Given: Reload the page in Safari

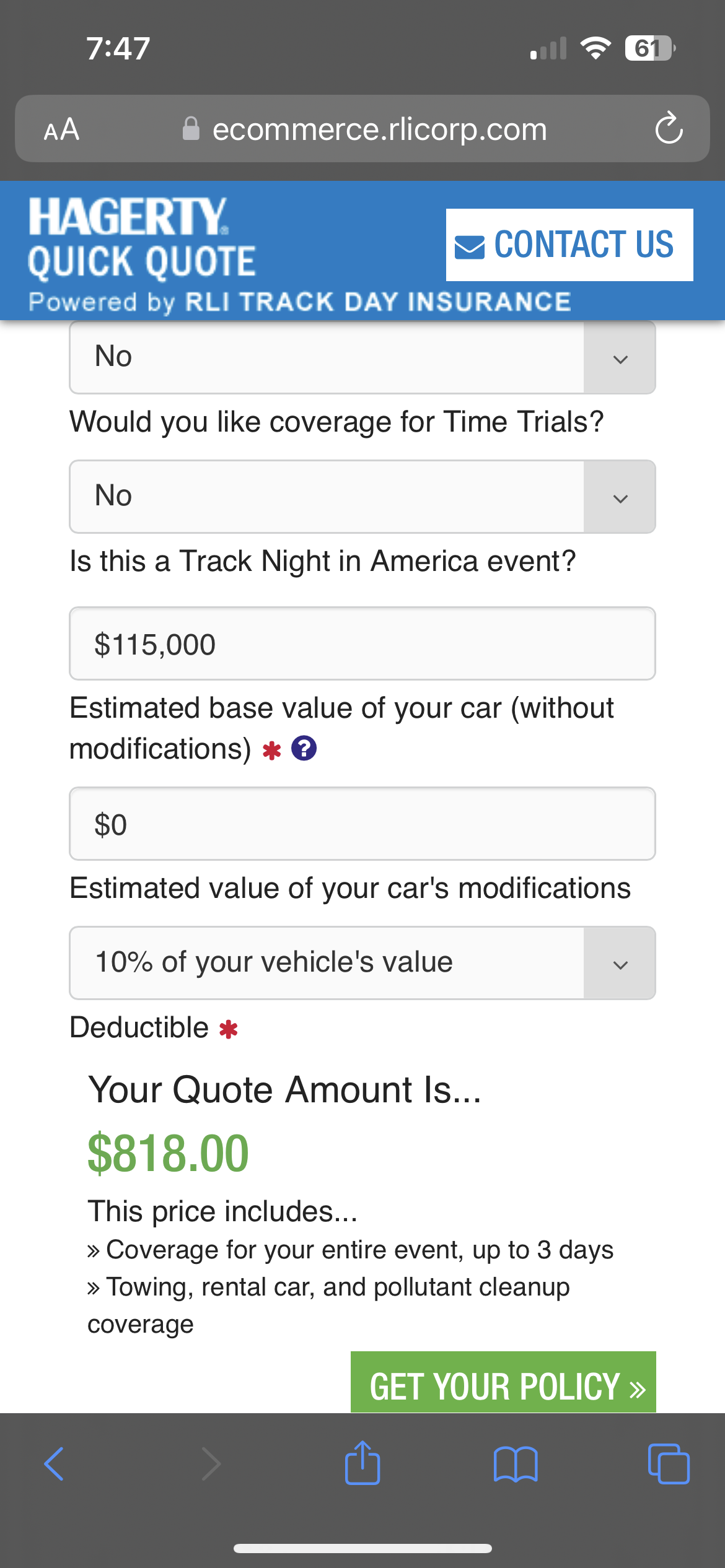Looking at the screenshot, I should click(669, 128).
